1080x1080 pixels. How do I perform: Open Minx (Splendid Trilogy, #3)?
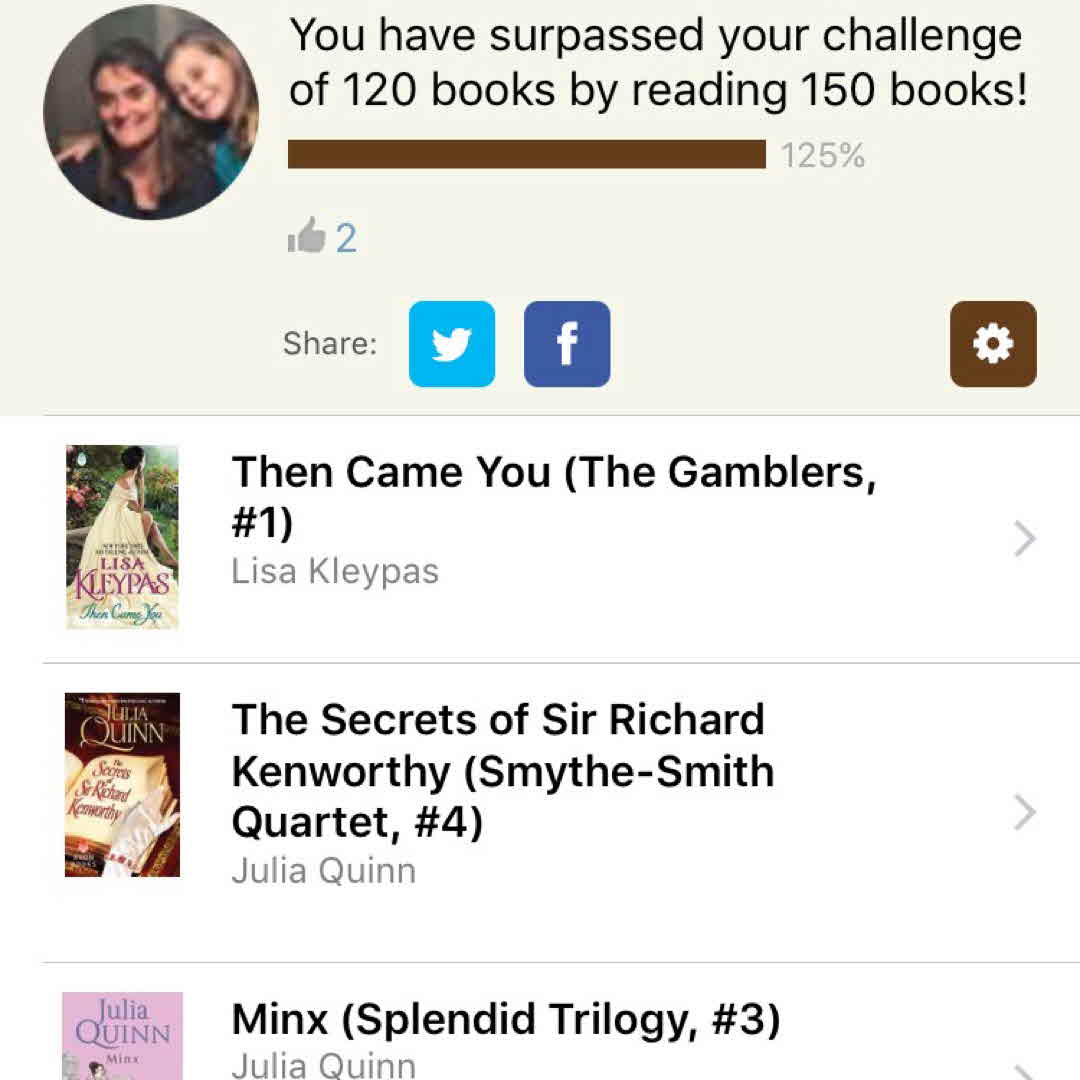tap(553, 1030)
